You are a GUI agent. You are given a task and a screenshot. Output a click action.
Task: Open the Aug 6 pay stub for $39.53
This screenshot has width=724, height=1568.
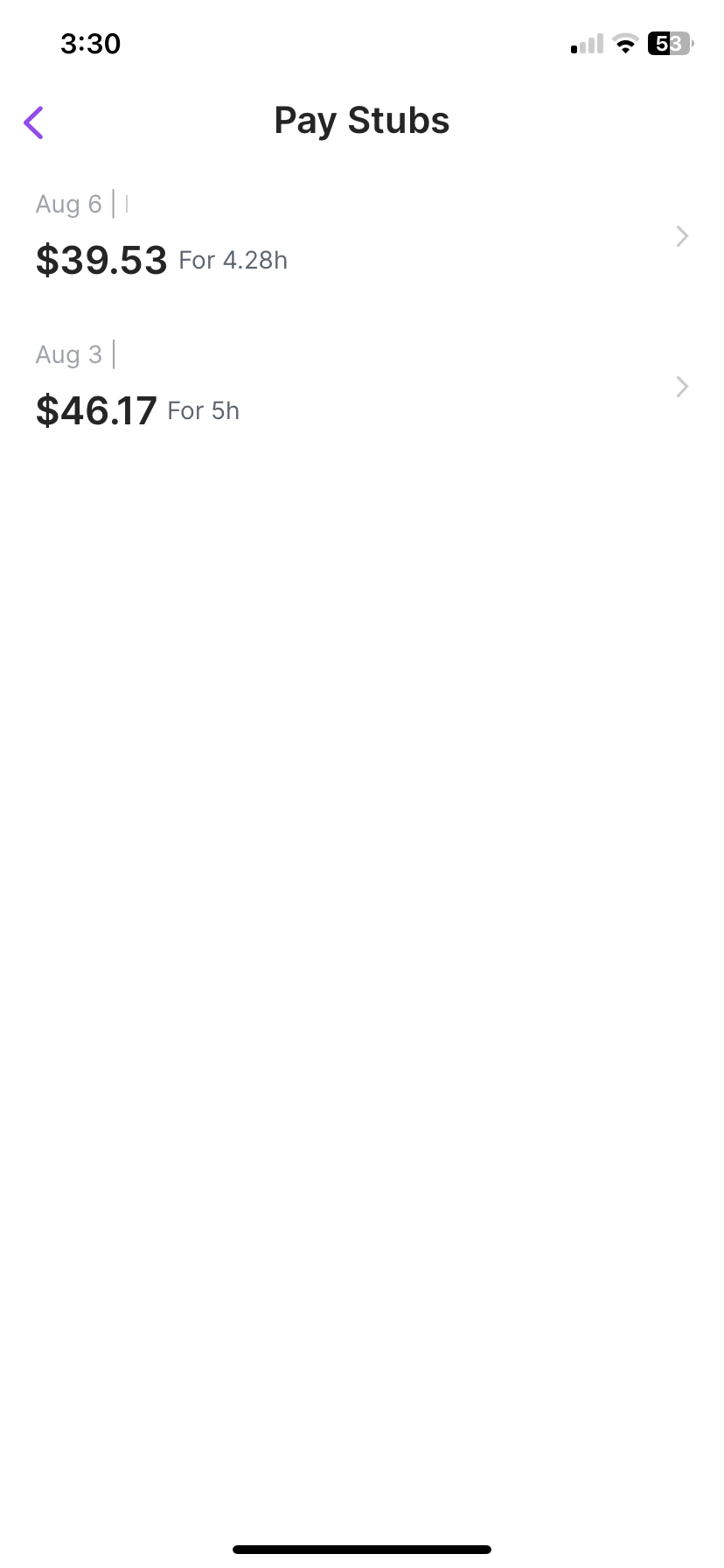362,236
